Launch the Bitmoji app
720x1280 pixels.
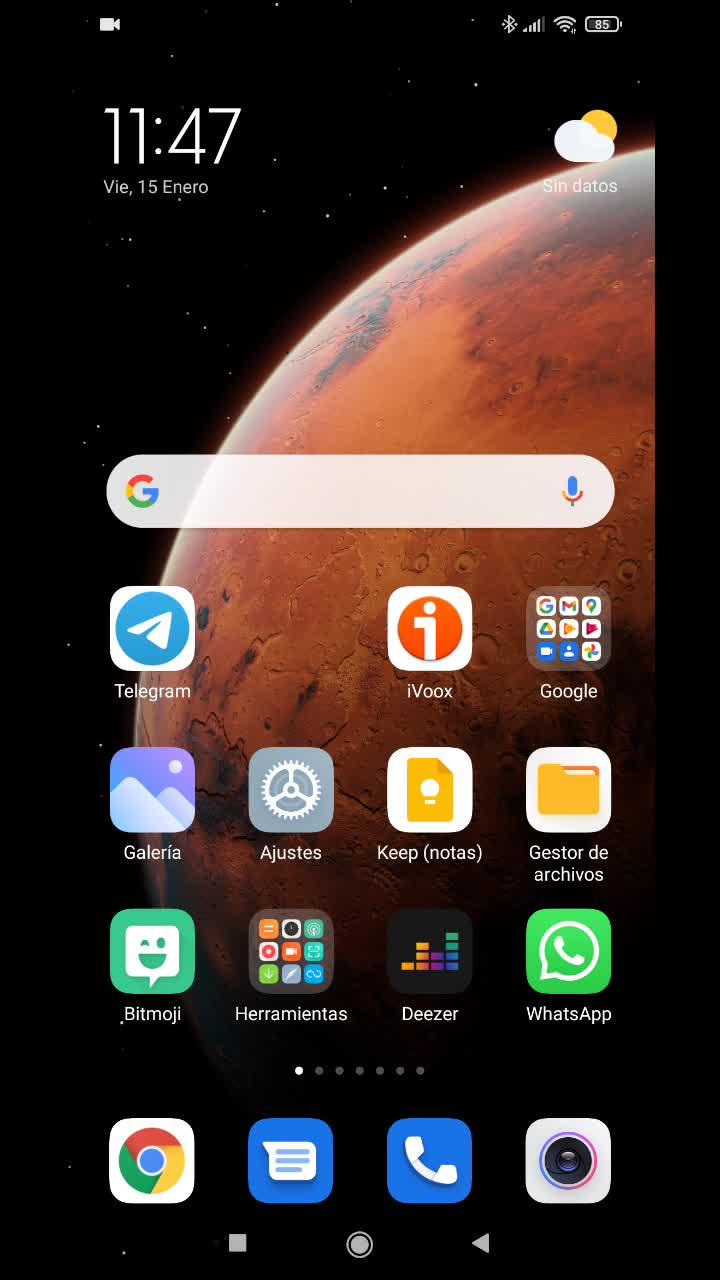152,951
